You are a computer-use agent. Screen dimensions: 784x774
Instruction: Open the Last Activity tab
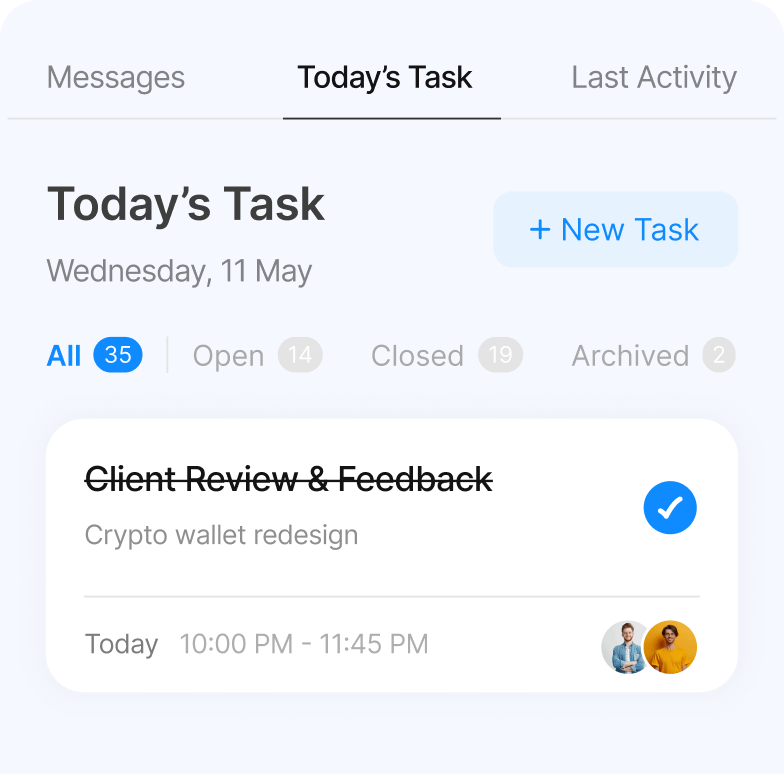pos(654,78)
